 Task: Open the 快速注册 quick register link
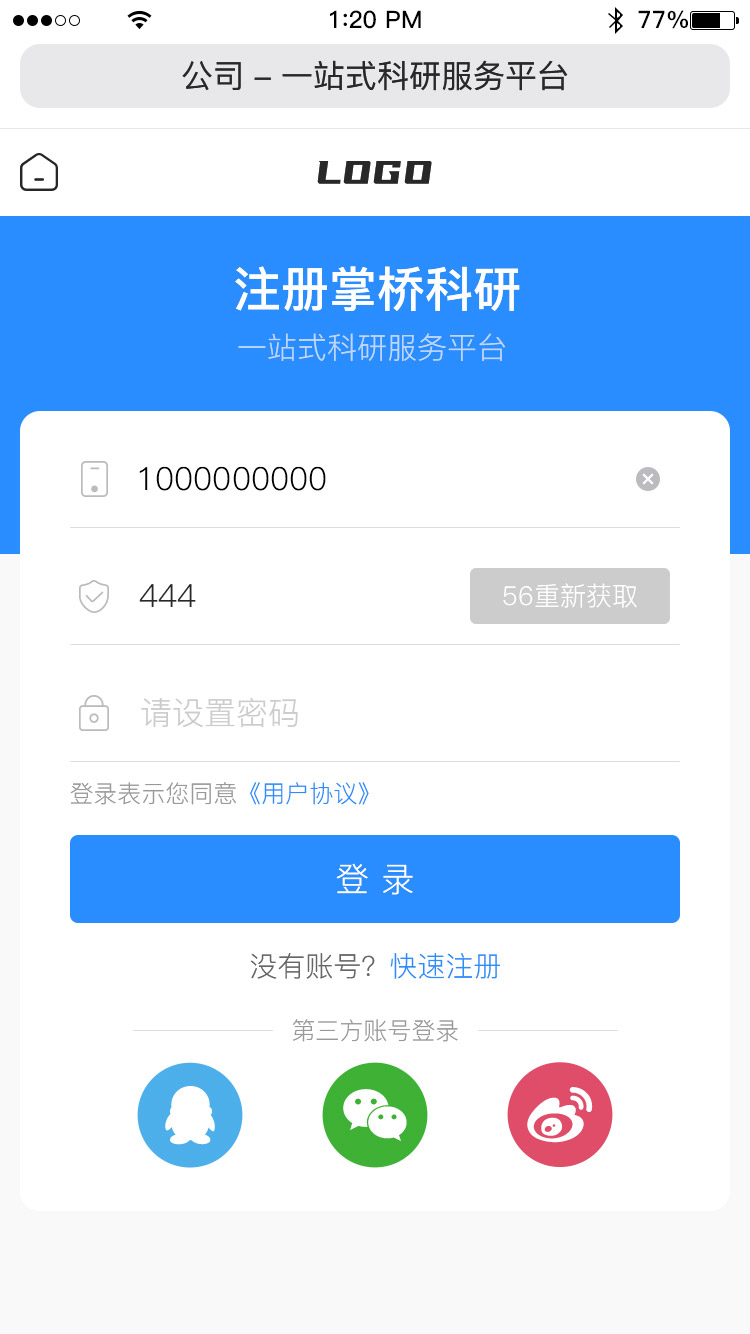tap(445, 966)
